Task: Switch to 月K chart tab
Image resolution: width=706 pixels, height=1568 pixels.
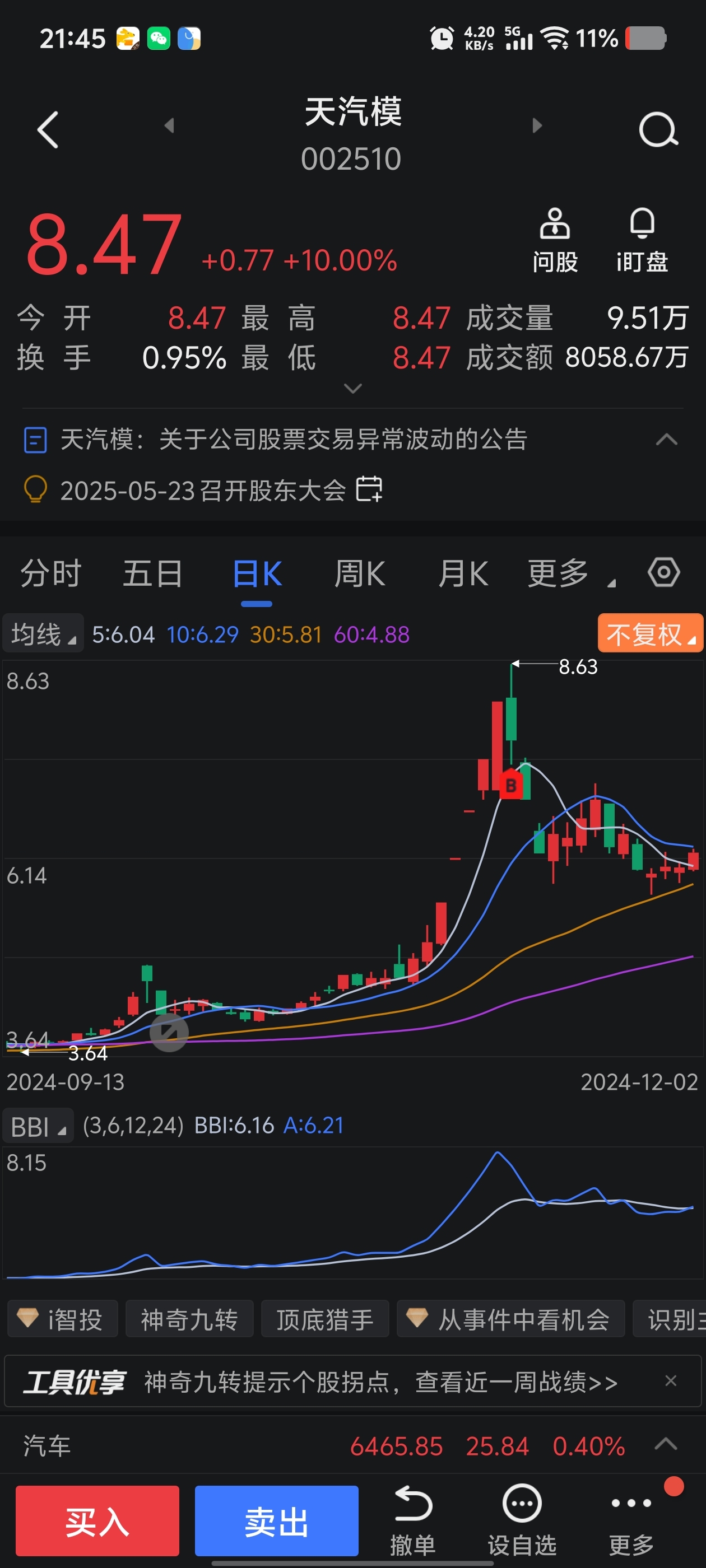Action: [x=463, y=573]
